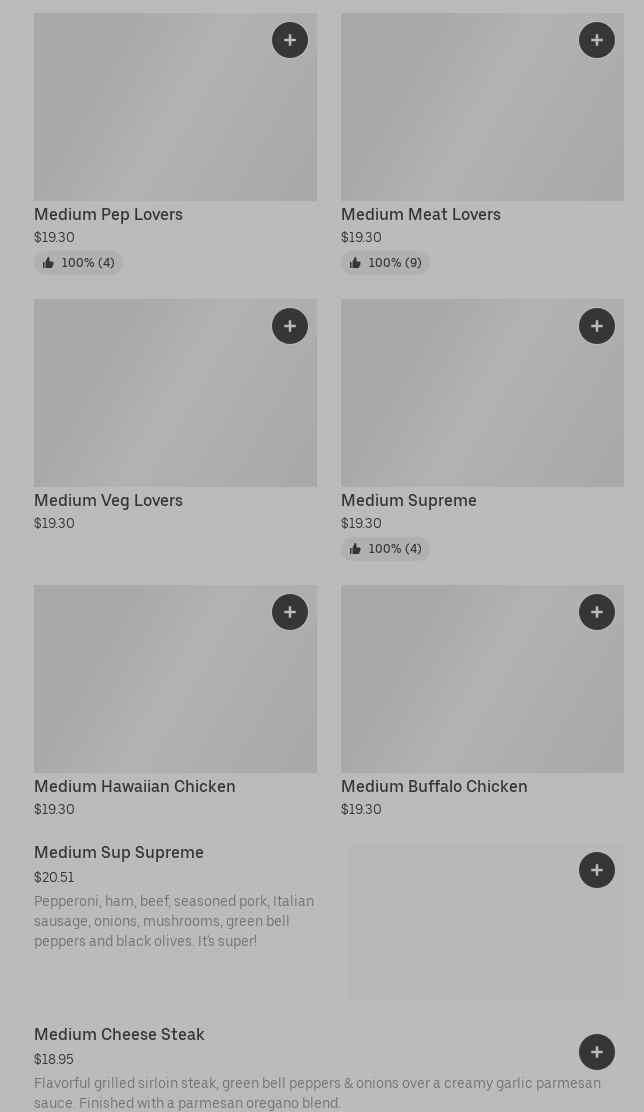Add Medium Veg Lovers to cart

coord(290,326)
